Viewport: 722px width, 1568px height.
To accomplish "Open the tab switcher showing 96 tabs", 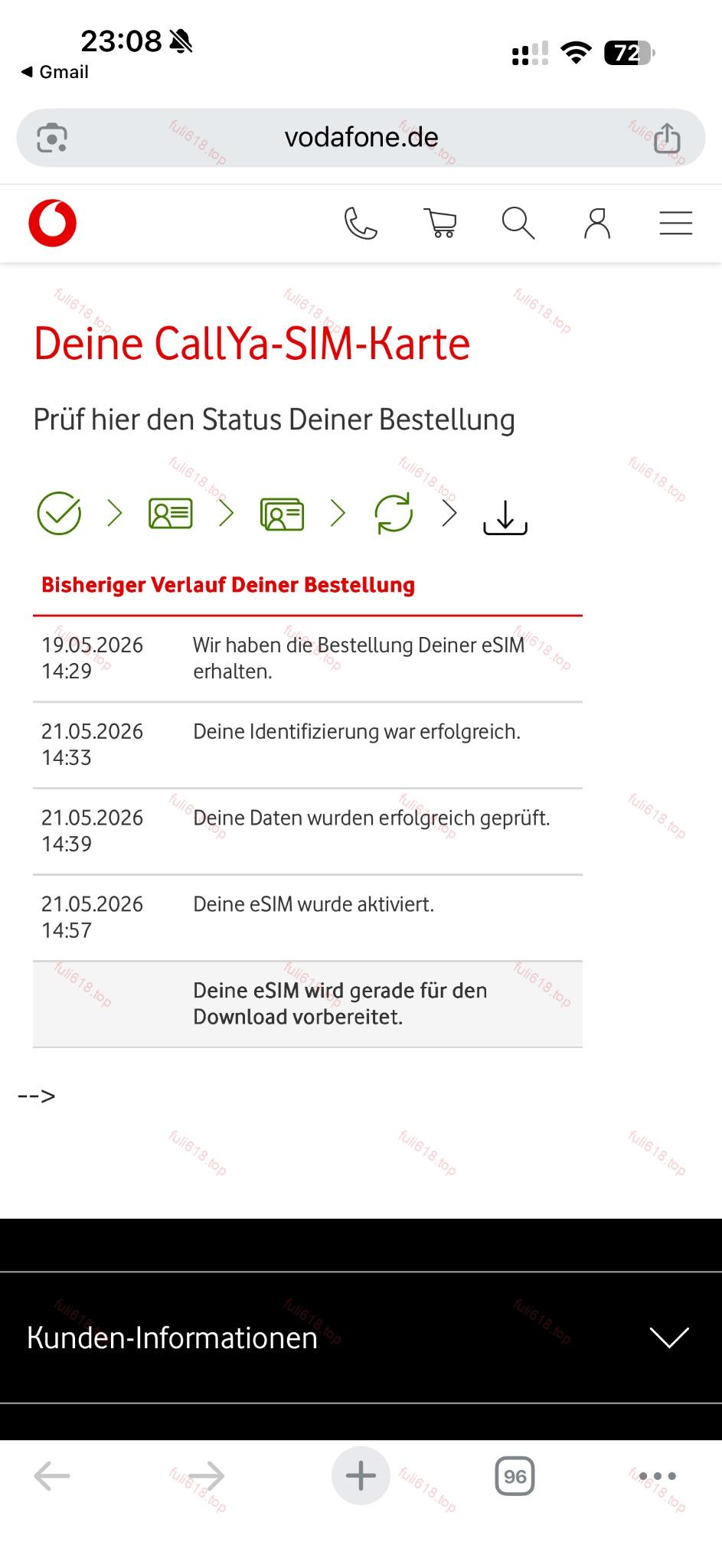I will click(515, 1476).
